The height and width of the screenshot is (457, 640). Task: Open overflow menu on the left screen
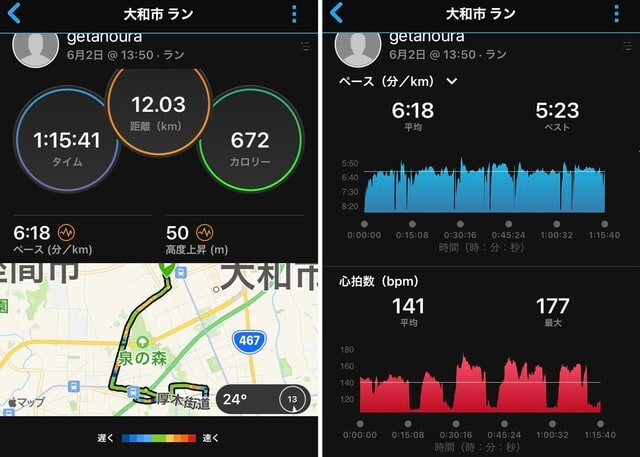coord(294,13)
